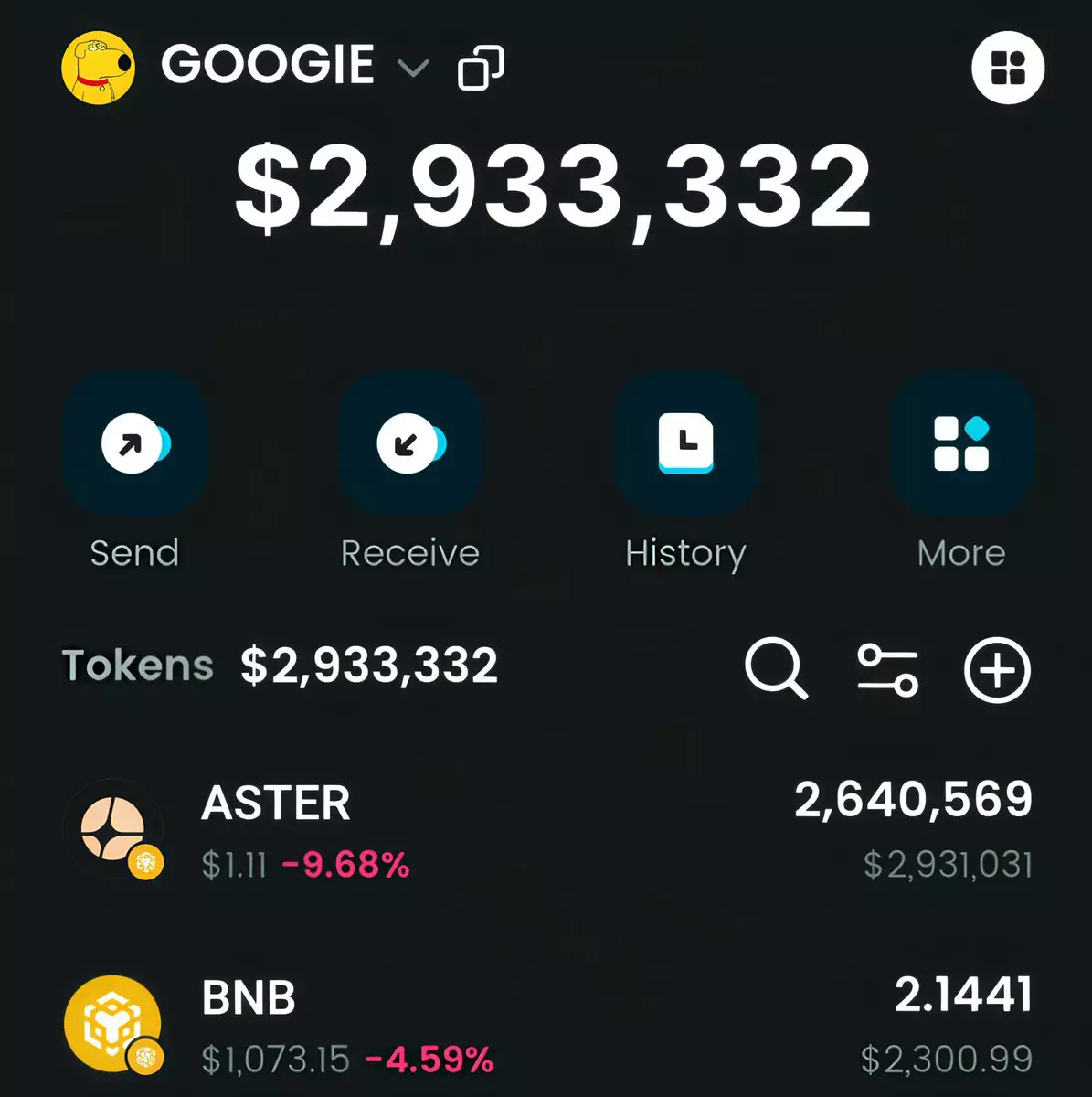Add a new token
Image resolution: width=1092 pixels, height=1097 pixels.
997,670
